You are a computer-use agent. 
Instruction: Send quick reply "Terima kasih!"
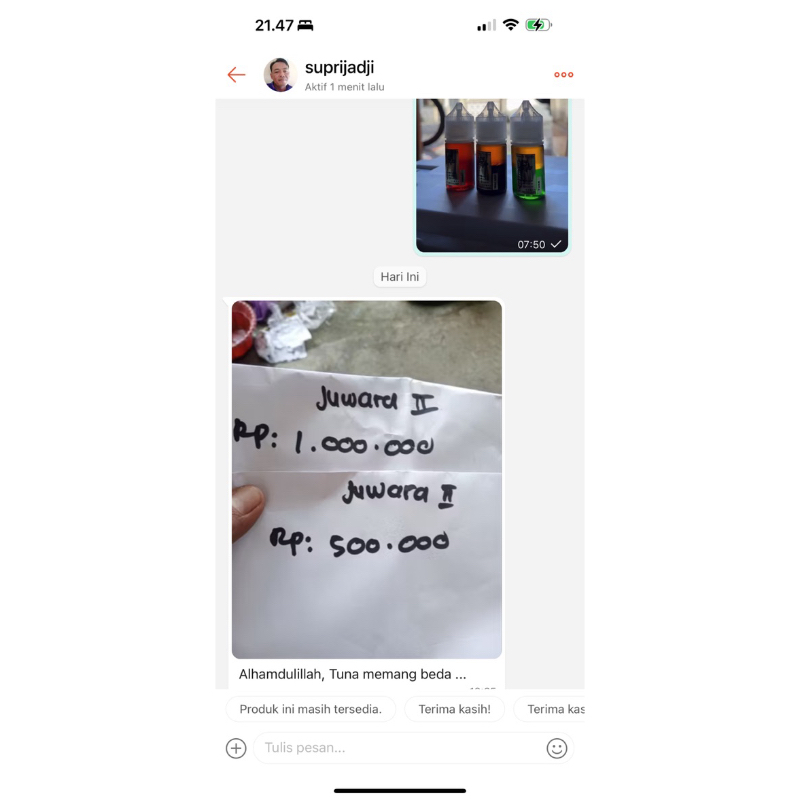coord(454,709)
